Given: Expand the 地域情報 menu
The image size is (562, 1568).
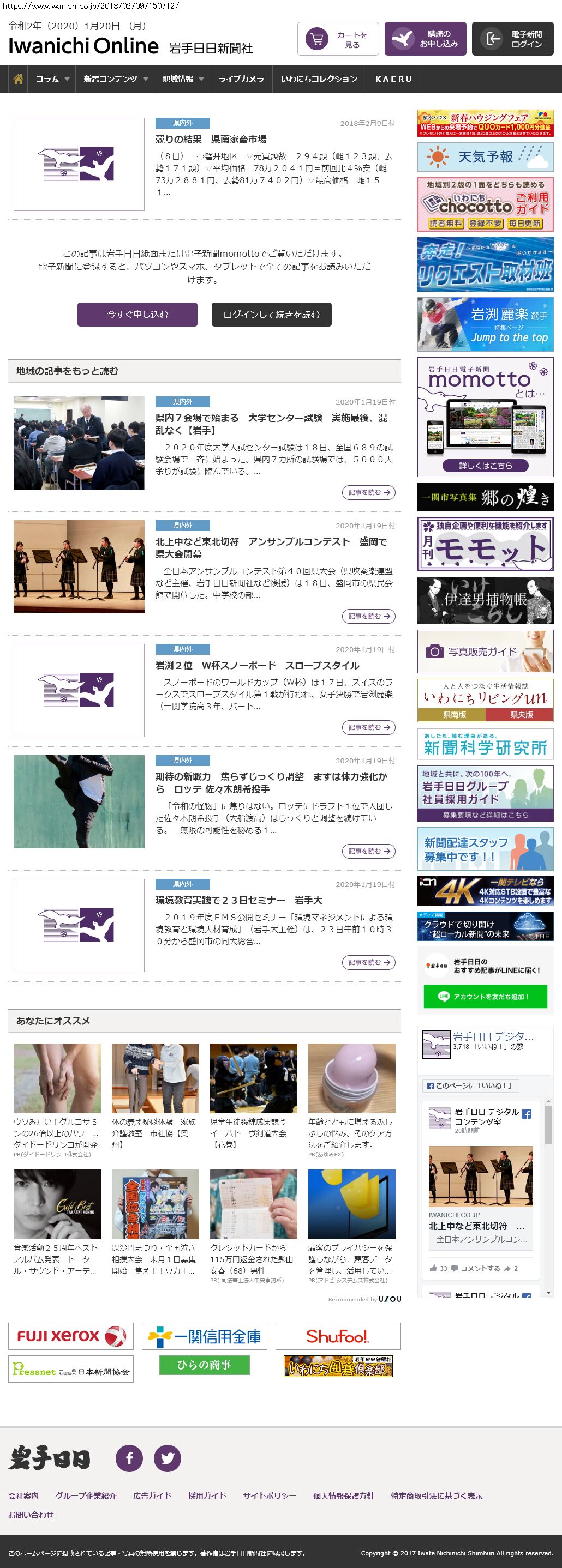Looking at the screenshot, I should 183,79.
